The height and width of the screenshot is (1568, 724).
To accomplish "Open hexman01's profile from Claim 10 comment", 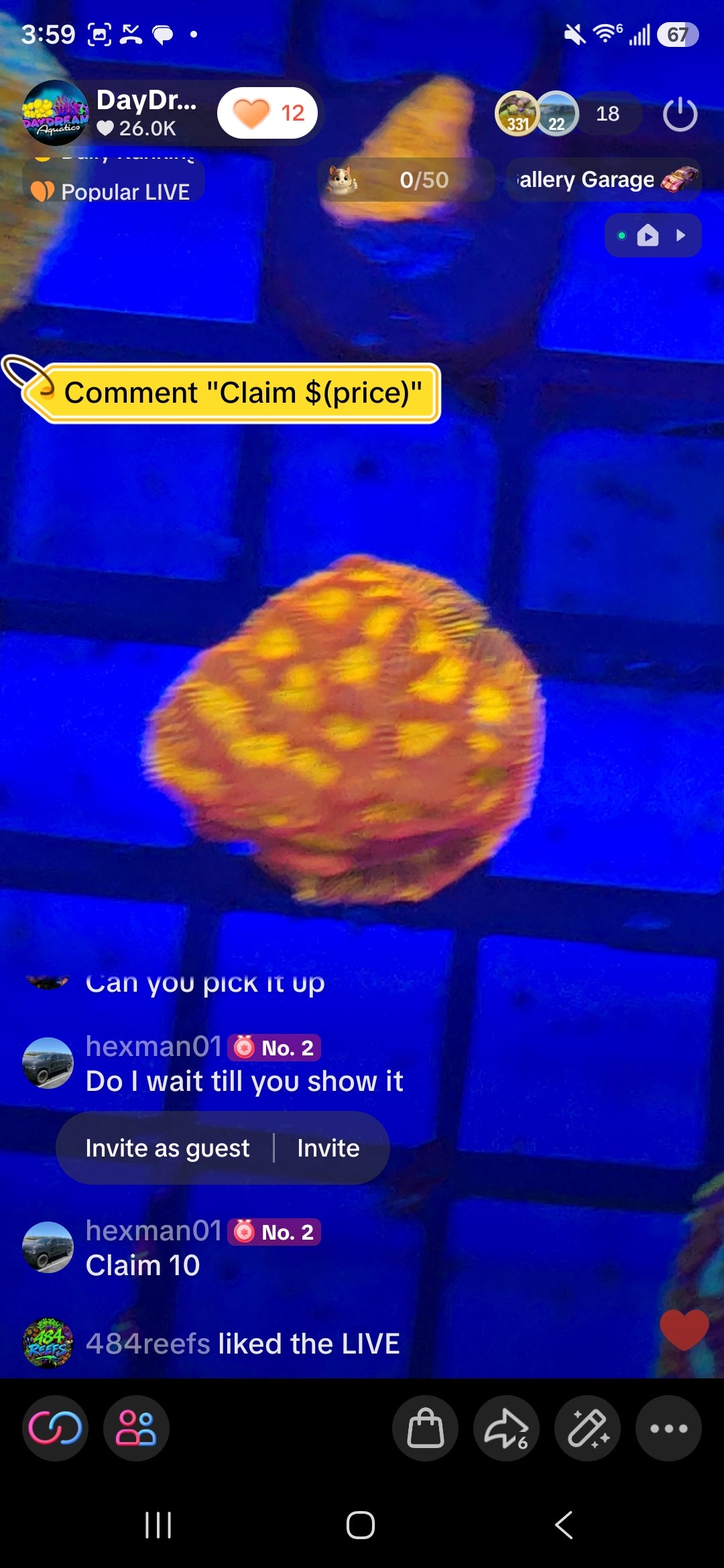I will coord(48,1248).
